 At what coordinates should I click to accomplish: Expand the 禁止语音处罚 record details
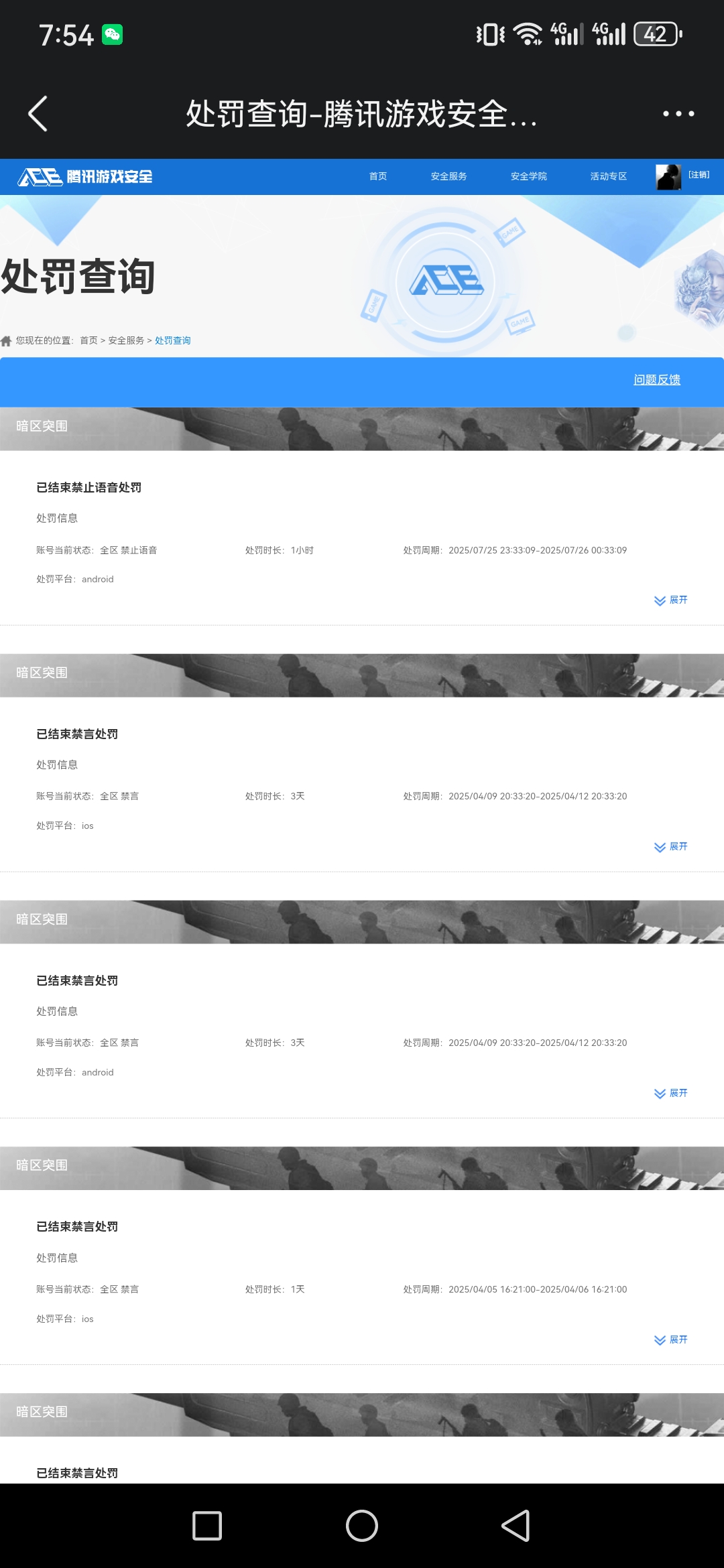tap(671, 600)
